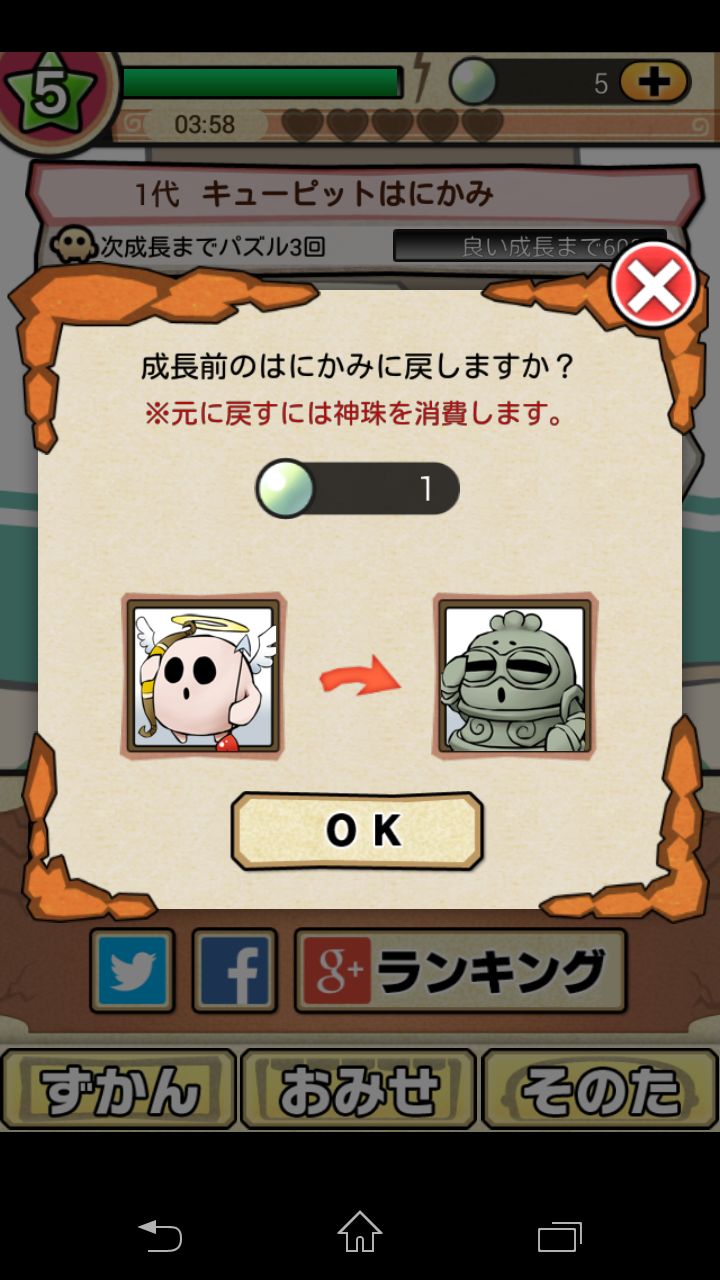Tap the system back button
720x1280 pixels.
tap(160, 1236)
